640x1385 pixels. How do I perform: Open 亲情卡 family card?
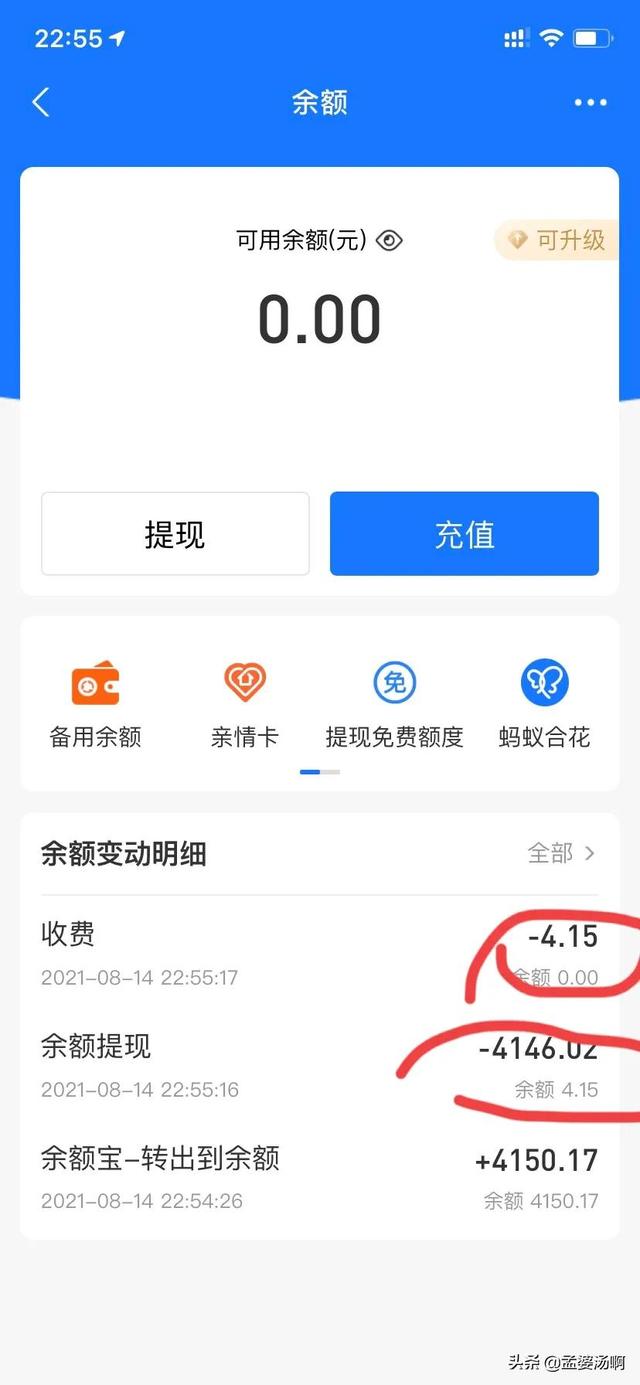click(244, 704)
